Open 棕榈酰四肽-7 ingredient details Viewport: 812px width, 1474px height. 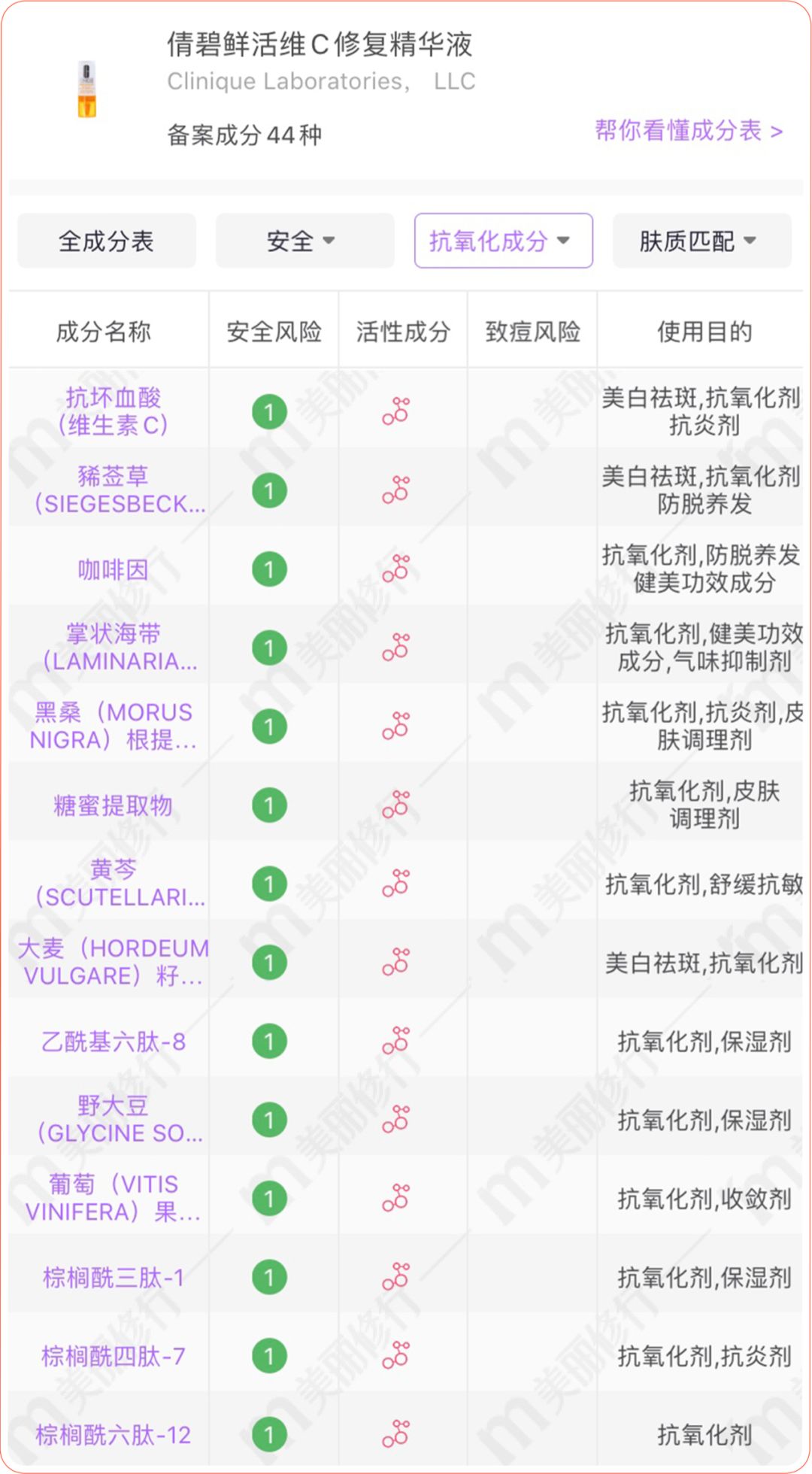[x=113, y=1356]
